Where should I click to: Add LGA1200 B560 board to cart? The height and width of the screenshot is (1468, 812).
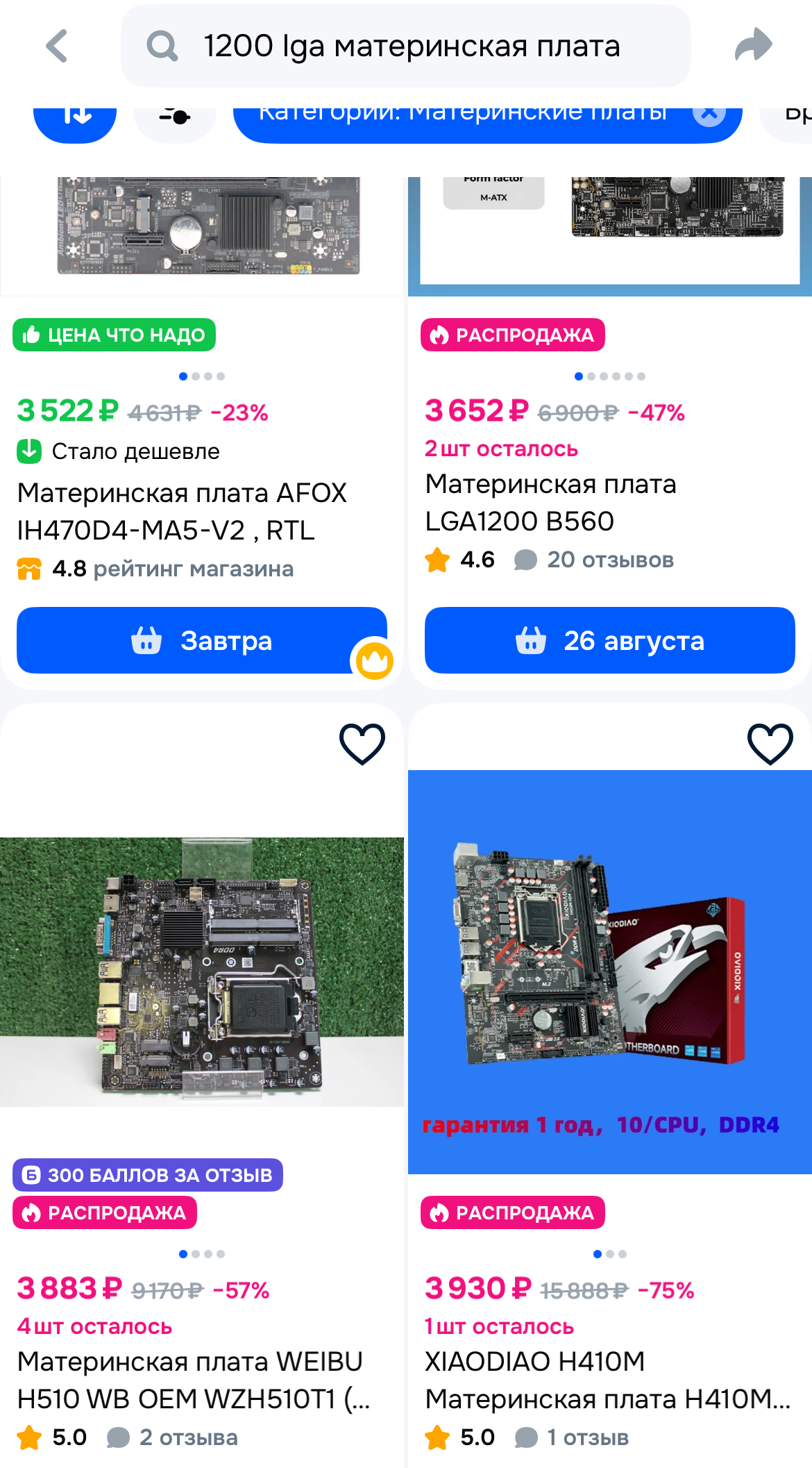click(x=609, y=640)
